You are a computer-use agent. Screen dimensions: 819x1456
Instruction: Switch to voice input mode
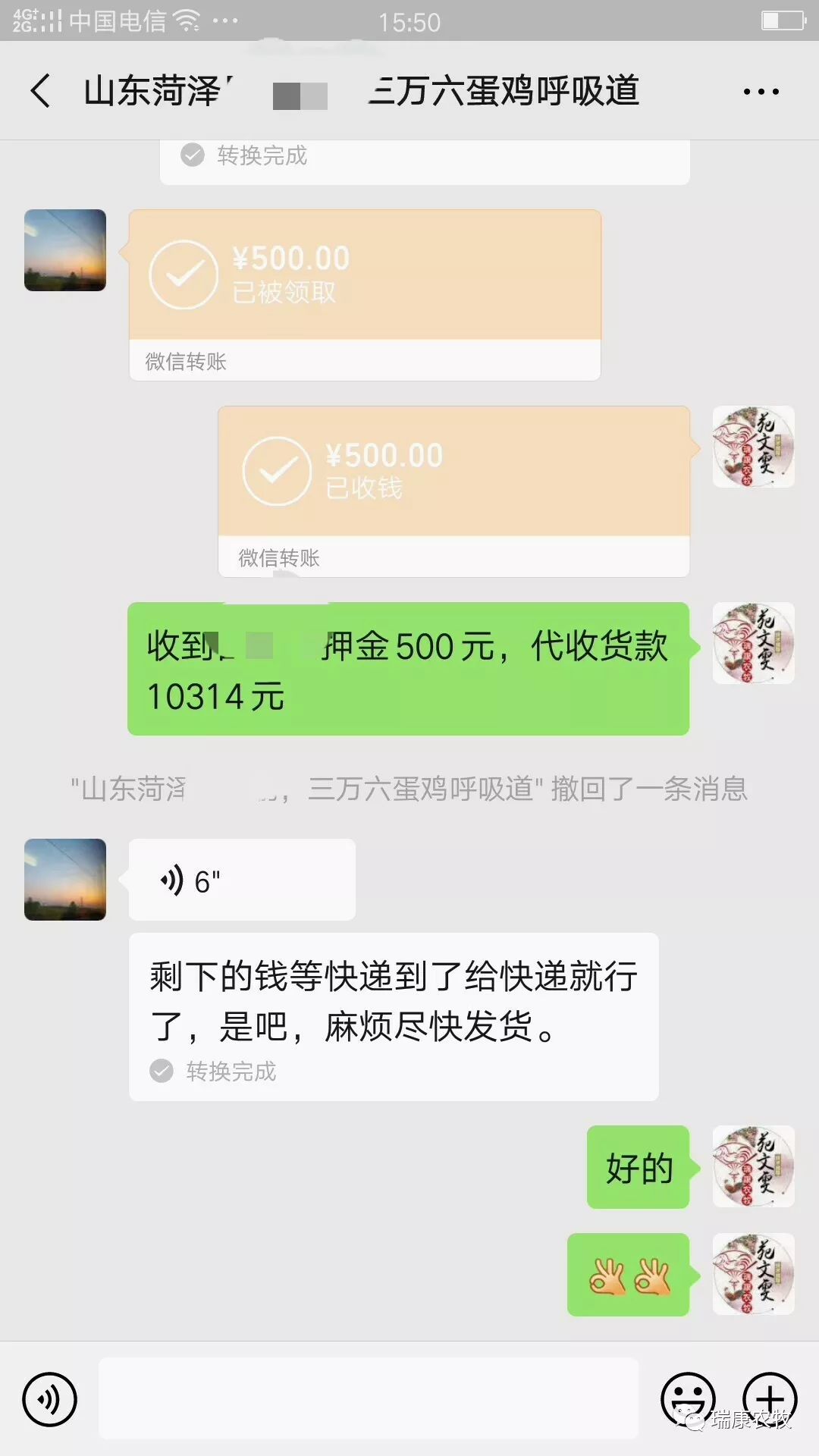49,1399
